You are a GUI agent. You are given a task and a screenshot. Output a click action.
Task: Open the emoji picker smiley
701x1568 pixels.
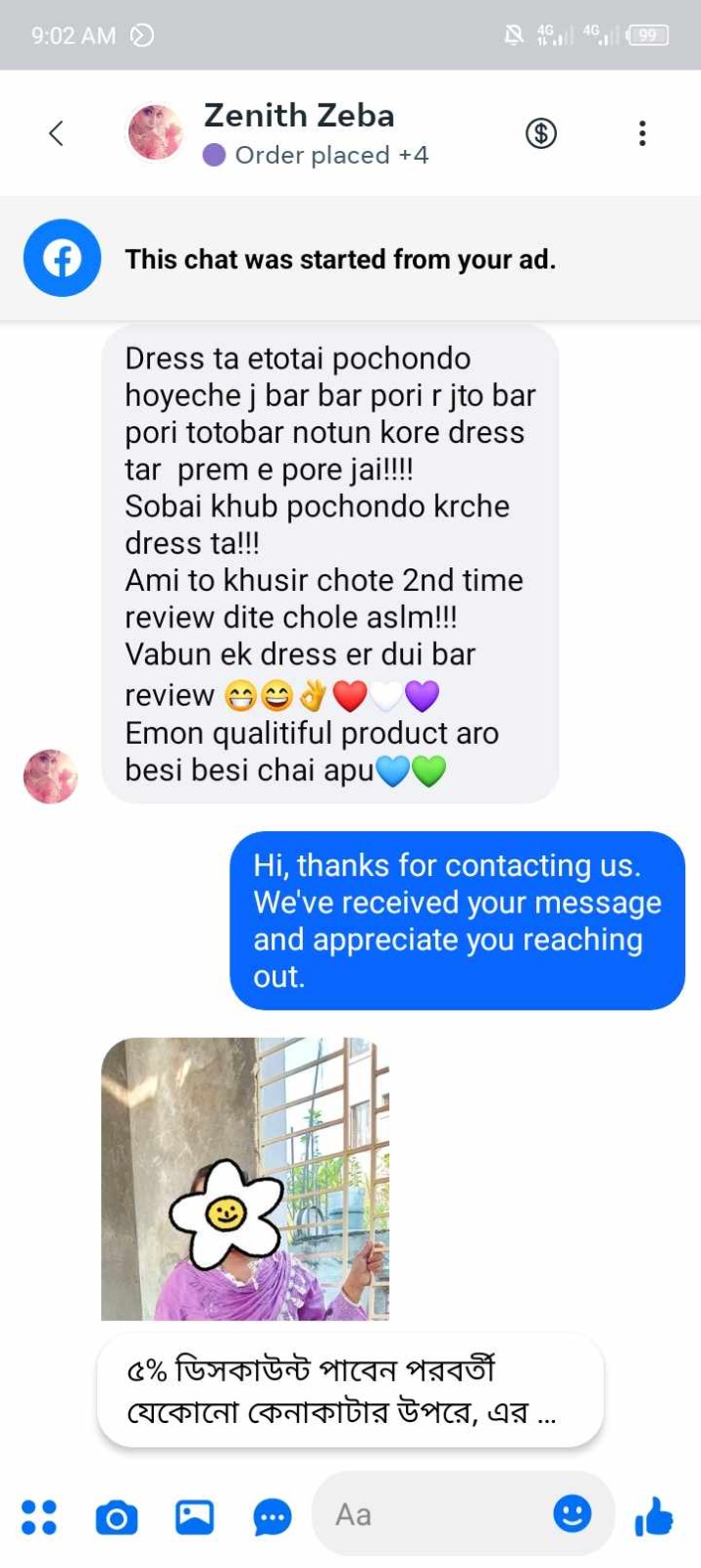tap(572, 1514)
